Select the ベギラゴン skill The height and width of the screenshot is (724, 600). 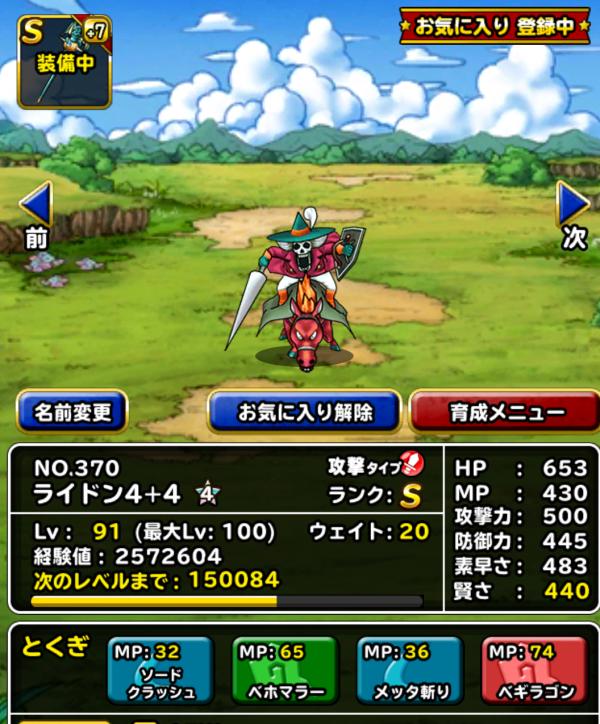[533, 670]
